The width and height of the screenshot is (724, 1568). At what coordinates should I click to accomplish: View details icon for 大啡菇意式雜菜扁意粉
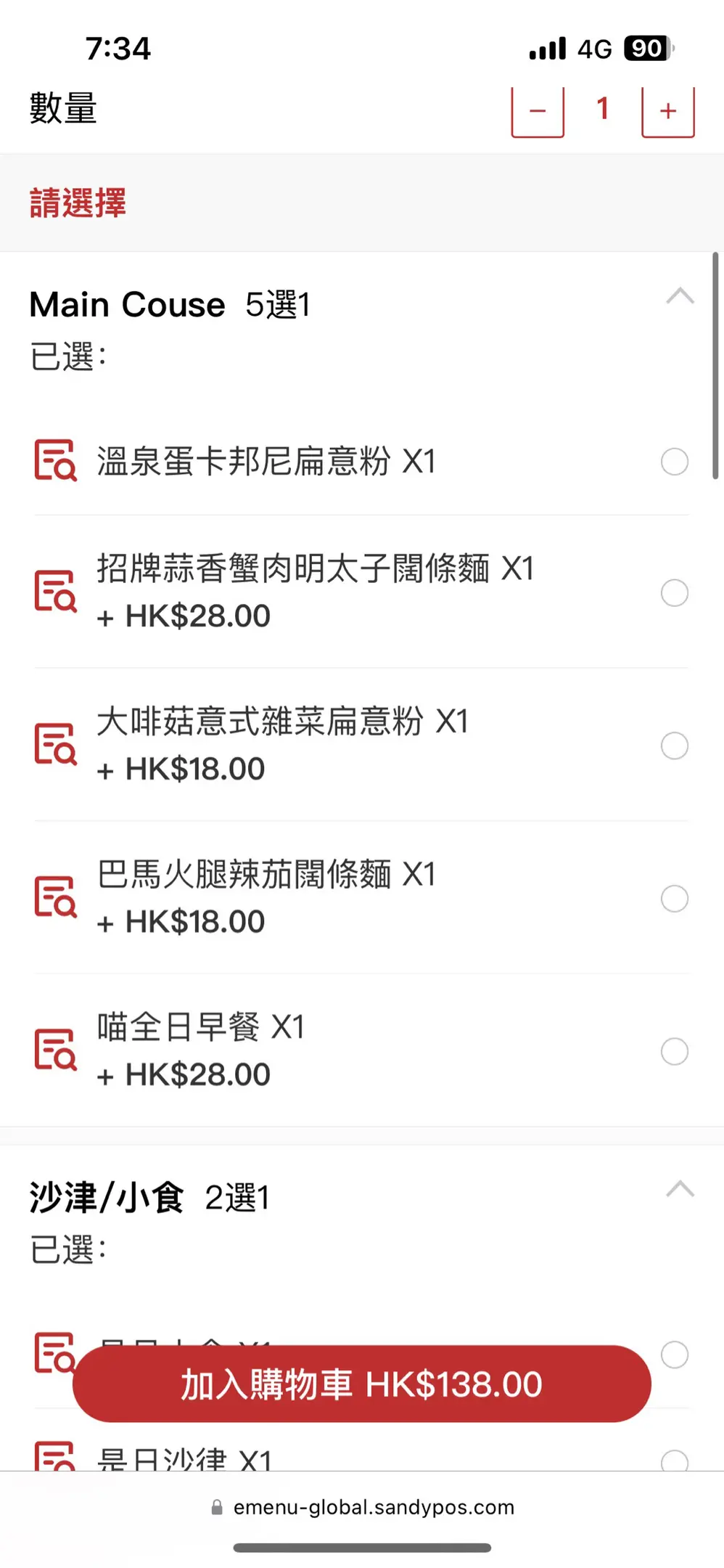pyautogui.click(x=56, y=744)
